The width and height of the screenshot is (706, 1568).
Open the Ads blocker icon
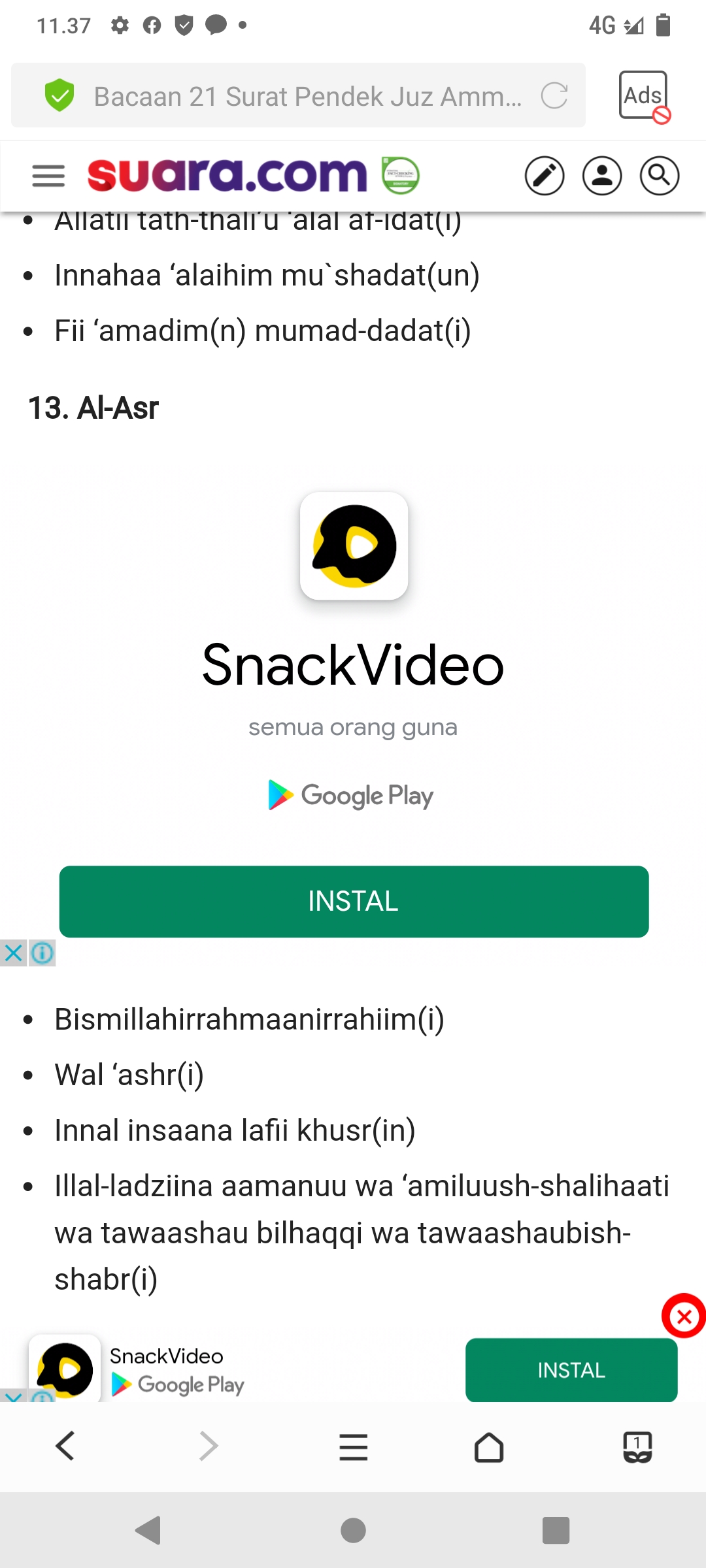[x=645, y=97]
